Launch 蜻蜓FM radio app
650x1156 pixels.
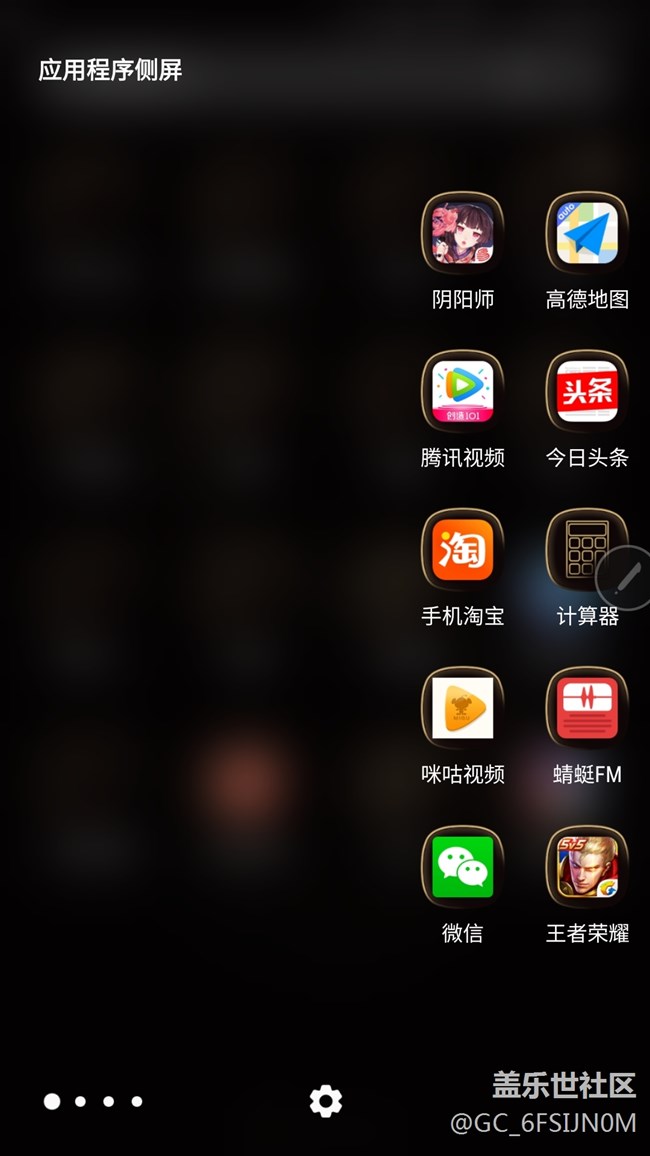point(587,708)
